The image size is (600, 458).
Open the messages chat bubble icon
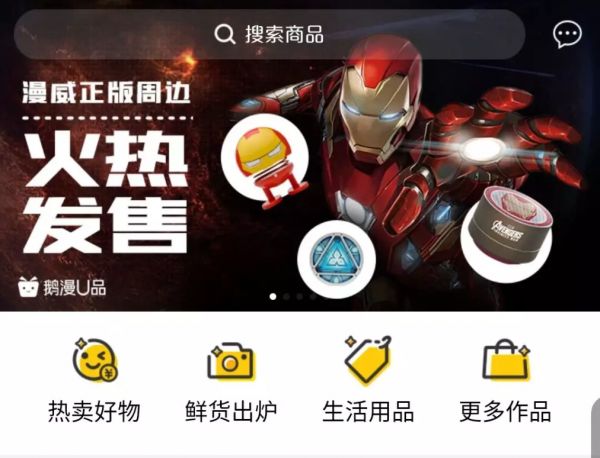click(567, 35)
